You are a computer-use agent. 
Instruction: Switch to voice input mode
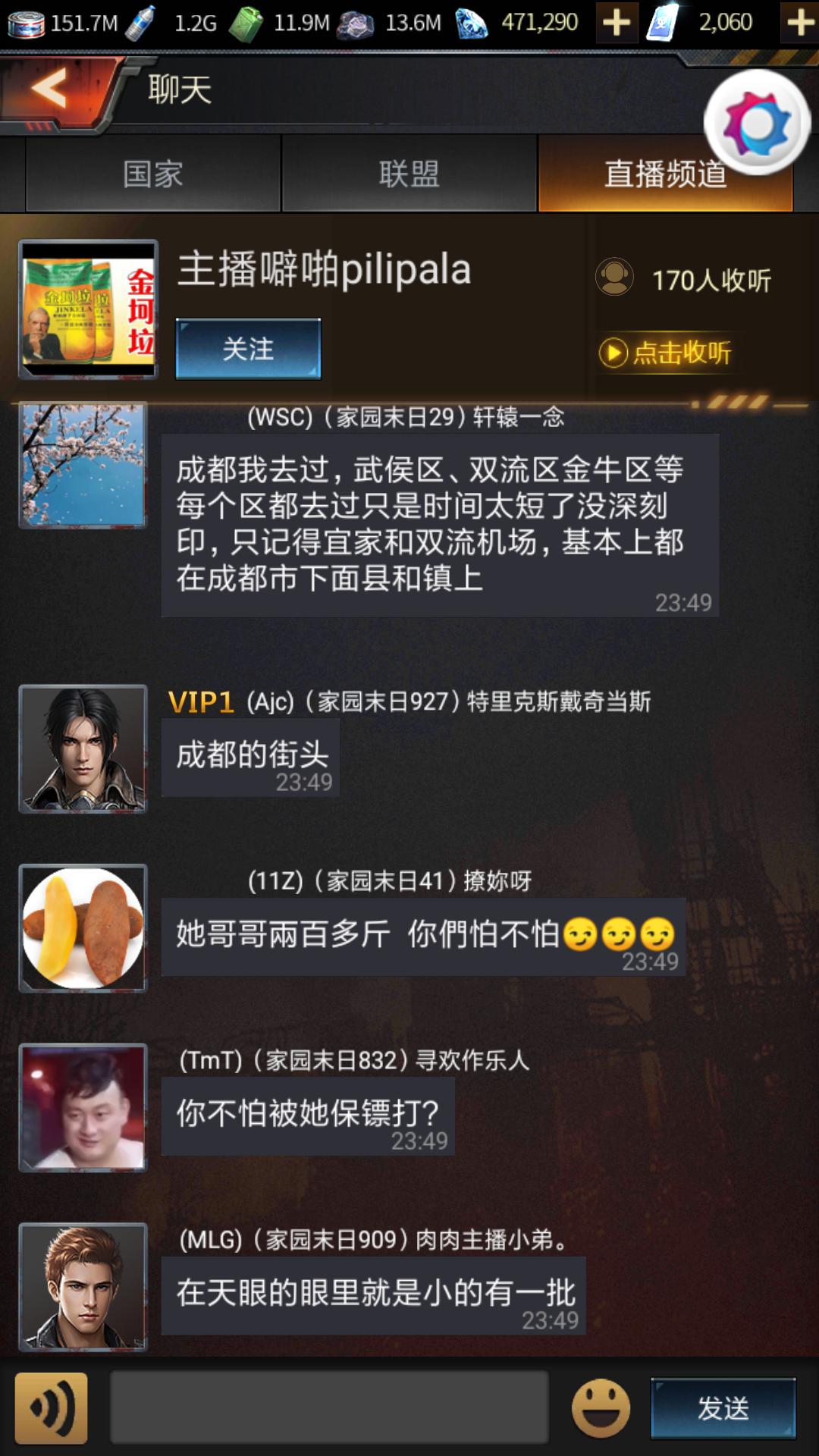[52, 1407]
